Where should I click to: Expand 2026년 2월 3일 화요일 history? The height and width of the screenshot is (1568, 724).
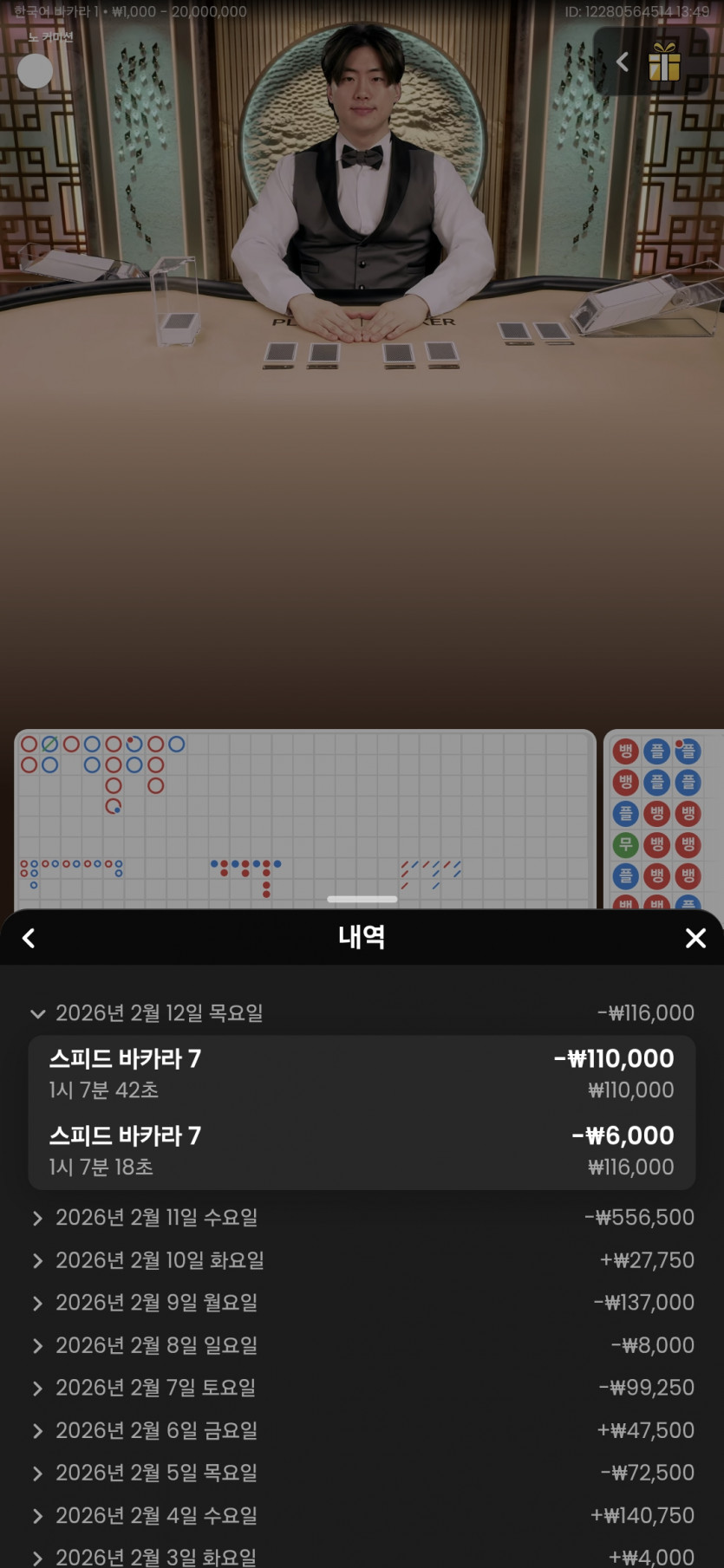(362, 1556)
